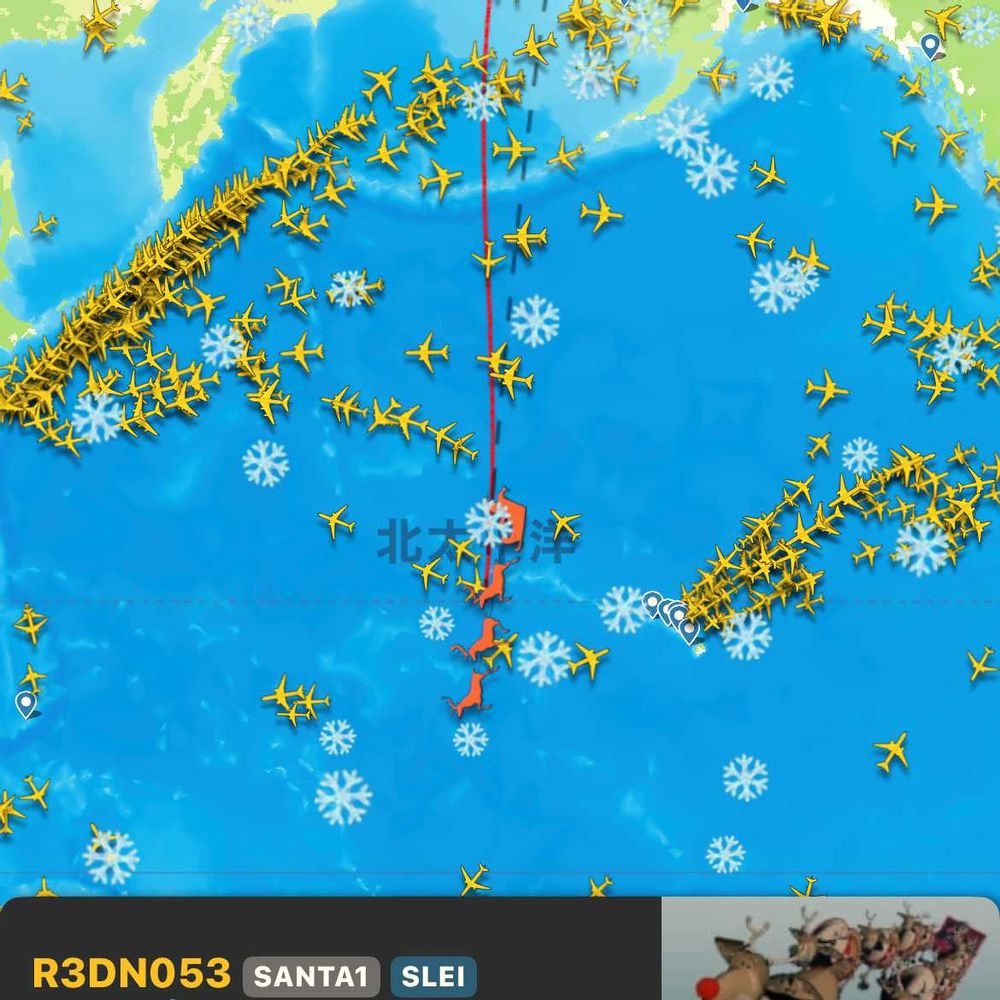1000x1000 pixels.
Task: Open the airport pin in top-right corner
Action: [931, 47]
